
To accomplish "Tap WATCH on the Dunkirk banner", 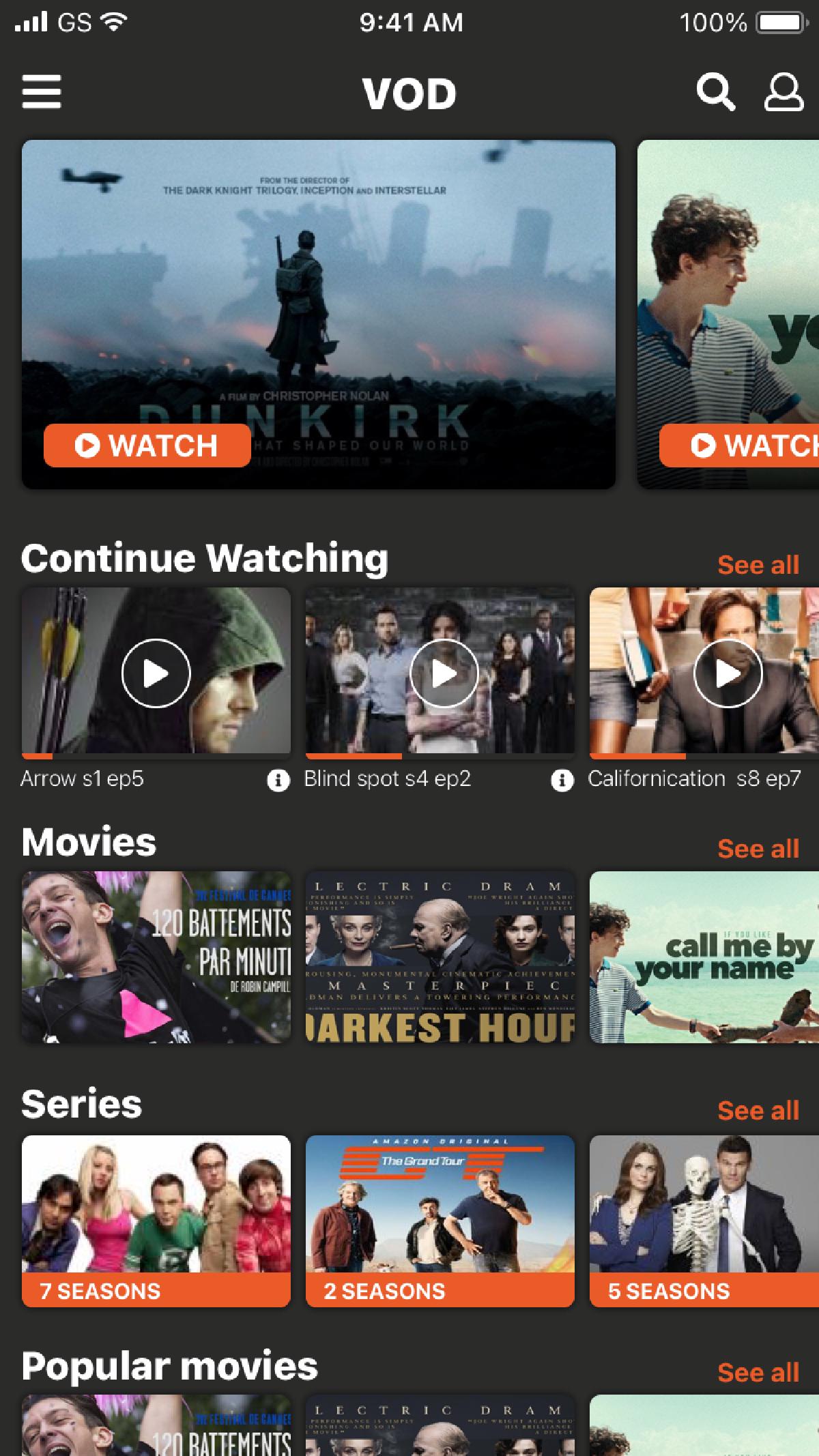I will pyautogui.click(x=147, y=446).
